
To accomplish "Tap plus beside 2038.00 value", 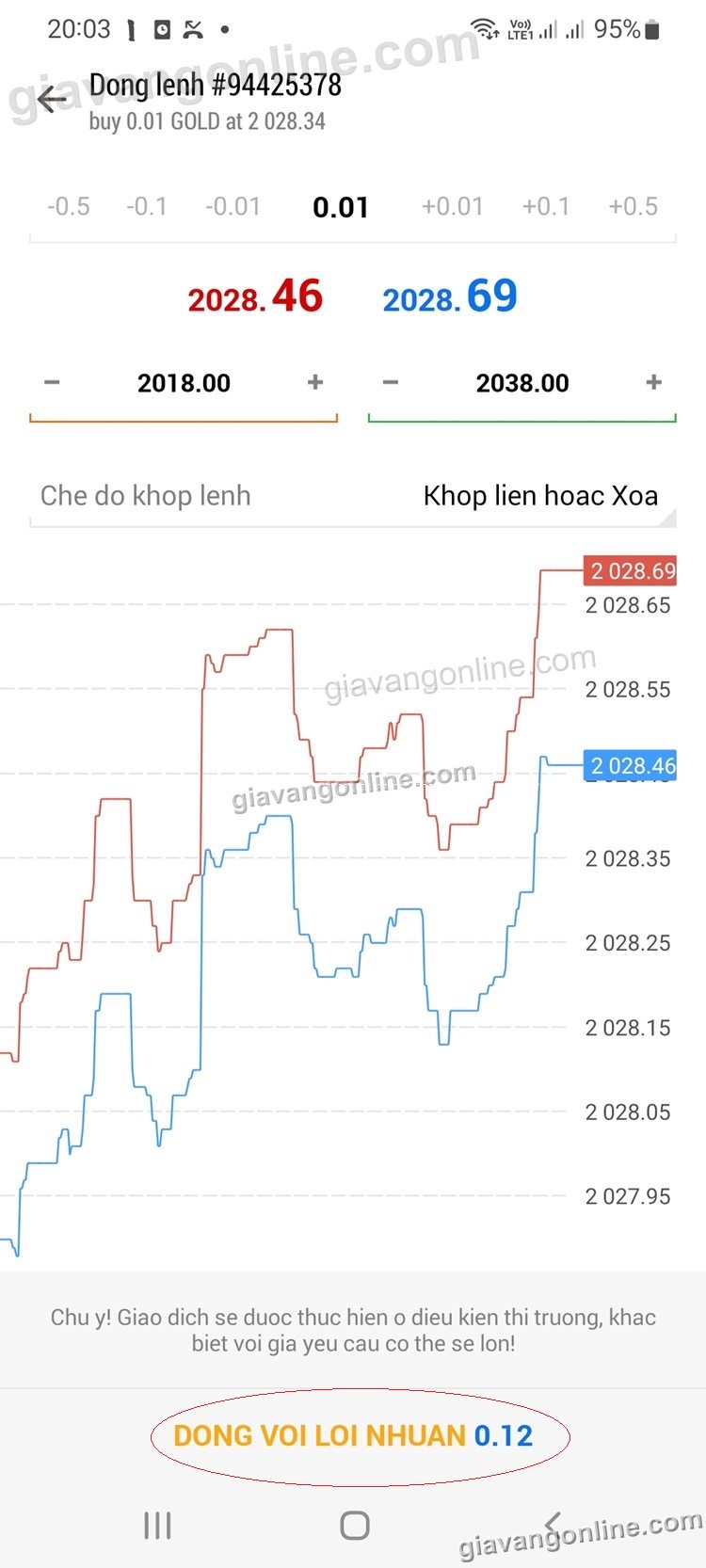I will [x=654, y=383].
